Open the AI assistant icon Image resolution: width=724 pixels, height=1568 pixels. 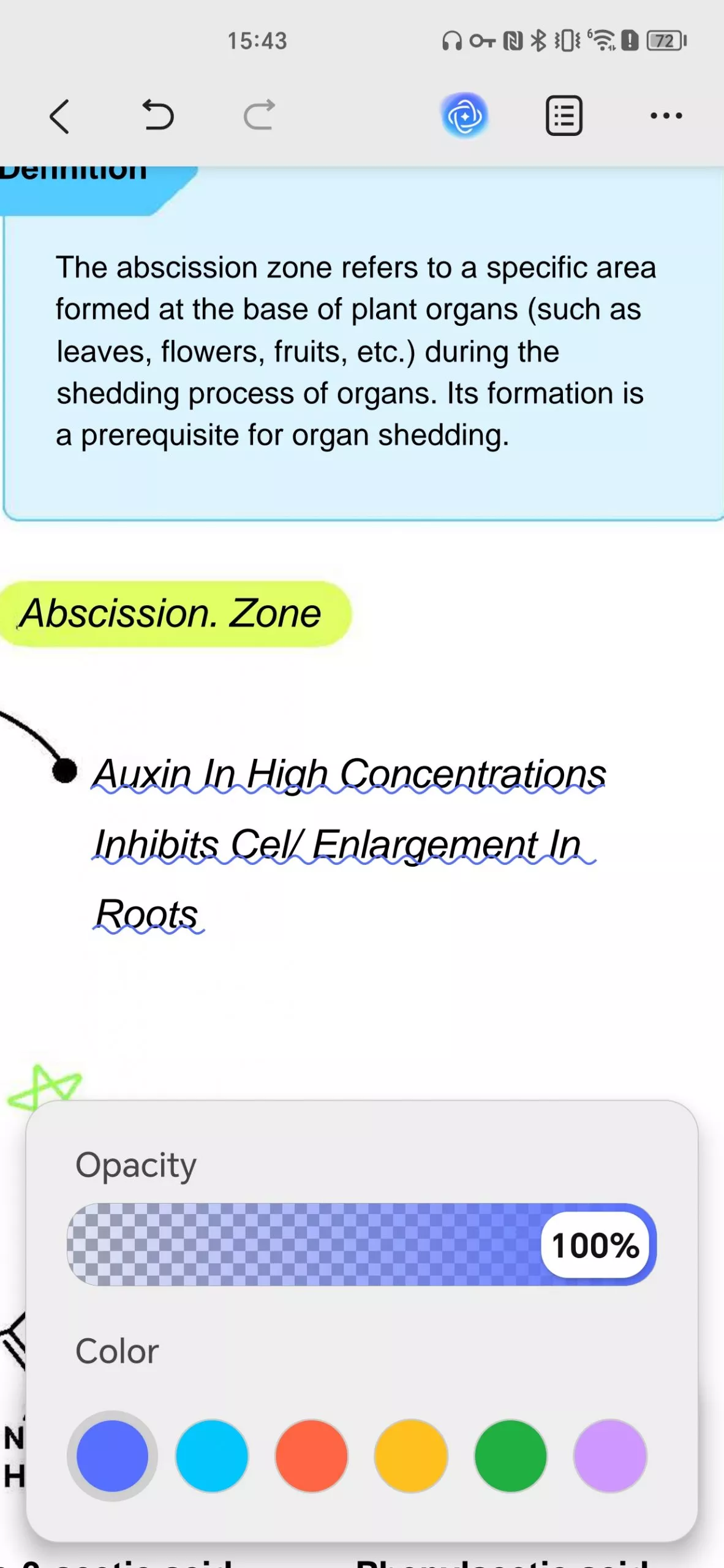coord(464,116)
